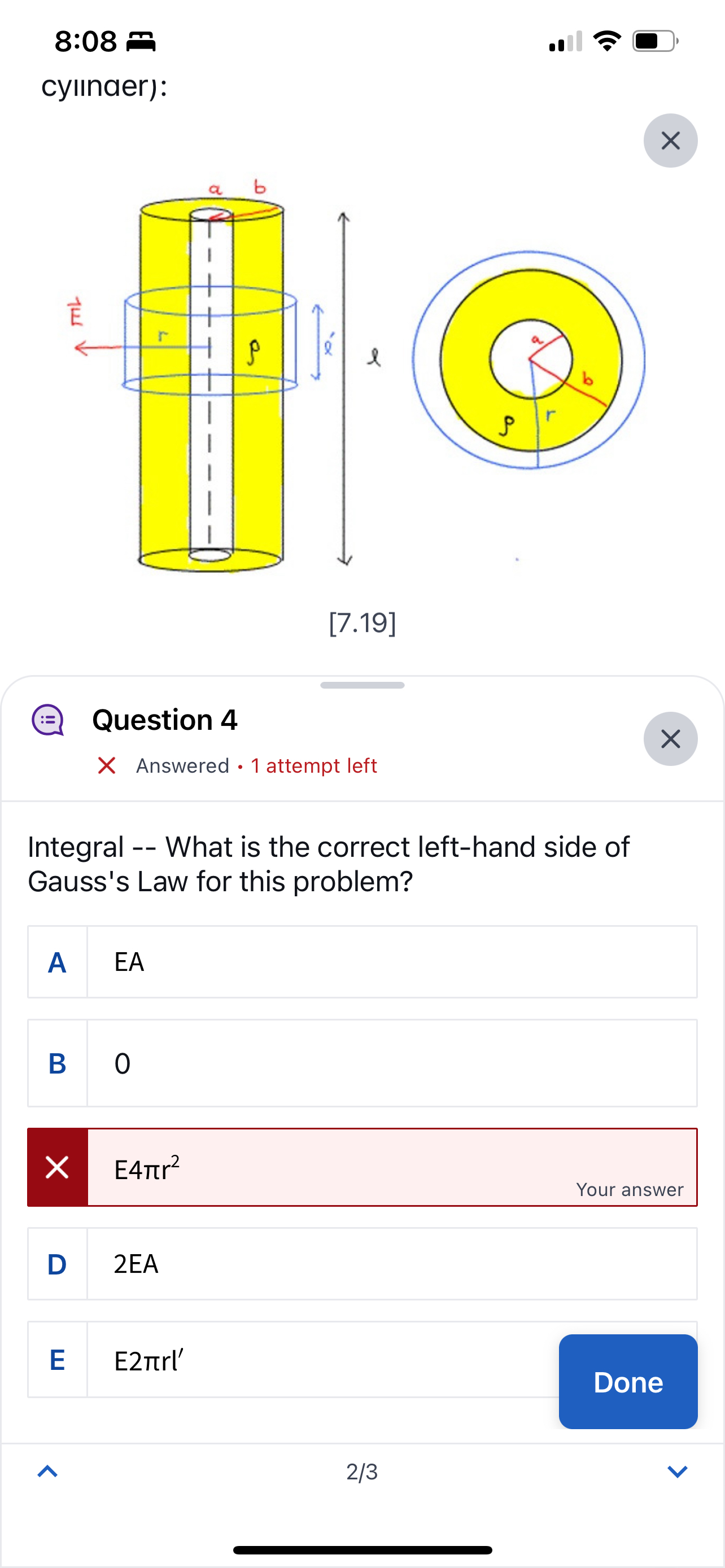The width and height of the screenshot is (725, 1568).
Task: Tap the blue Done button
Action: coord(628,1381)
